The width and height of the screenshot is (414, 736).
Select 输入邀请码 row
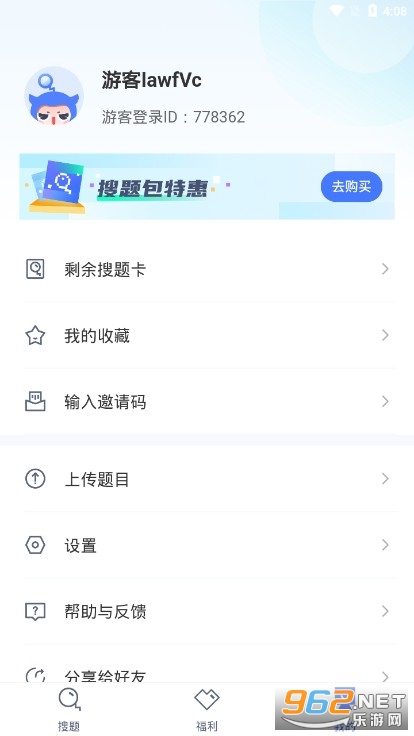click(207, 402)
